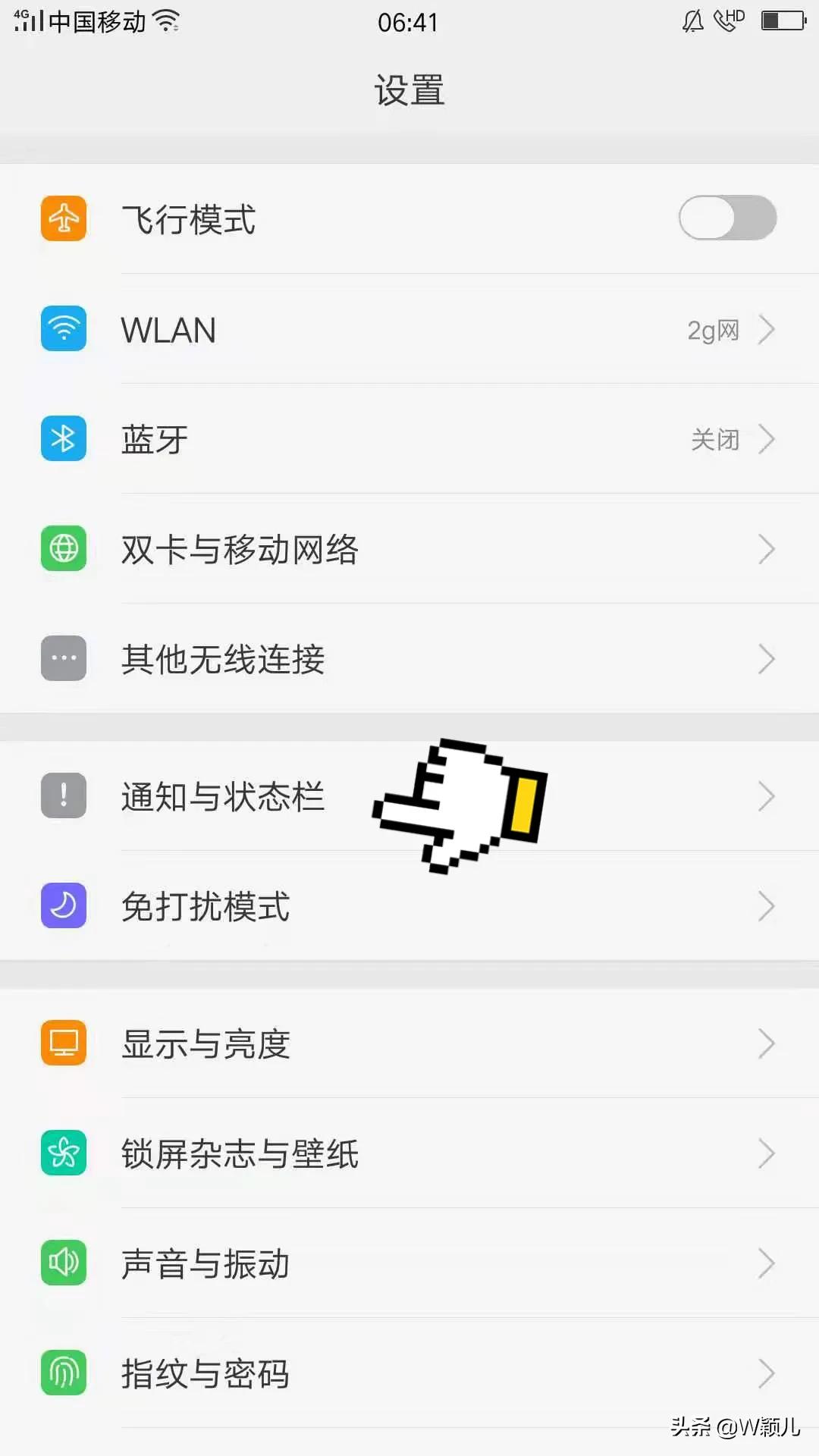
Task: Toggle airplane mode on
Action: click(726, 218)
